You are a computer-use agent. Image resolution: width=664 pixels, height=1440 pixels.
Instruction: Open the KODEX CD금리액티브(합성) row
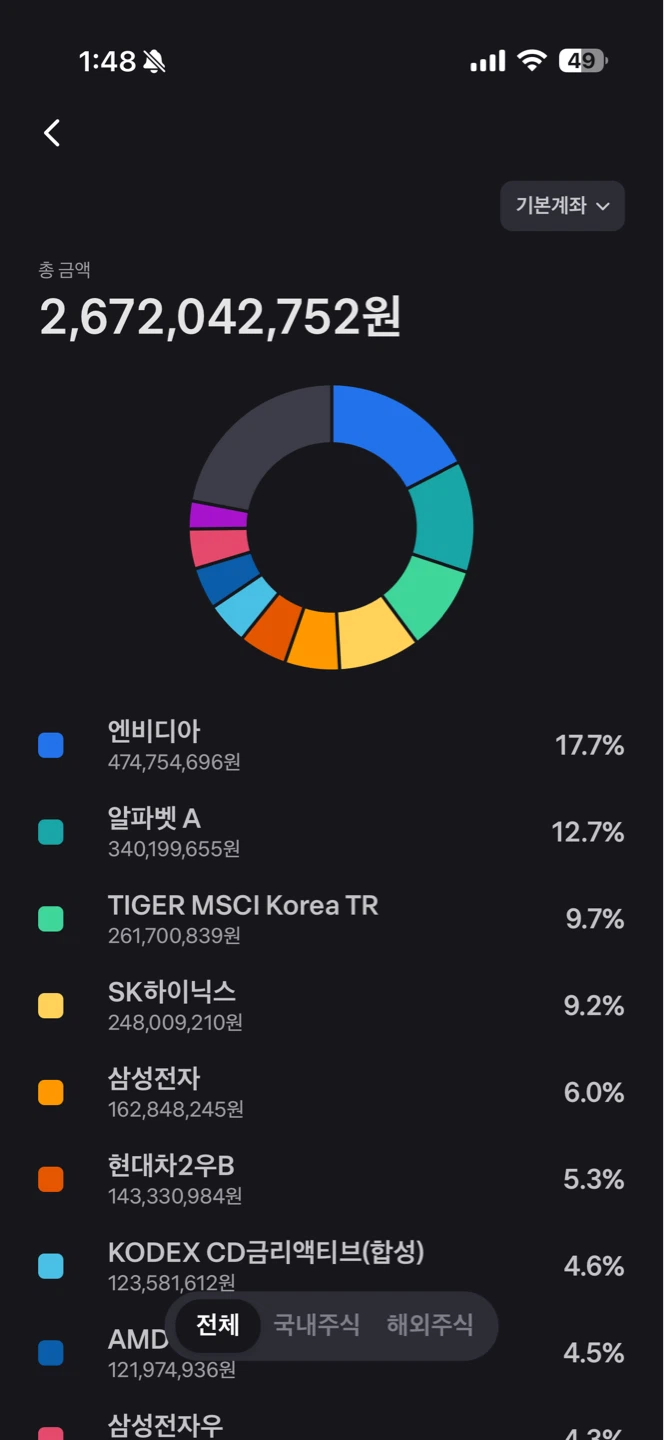(332, 1266)
